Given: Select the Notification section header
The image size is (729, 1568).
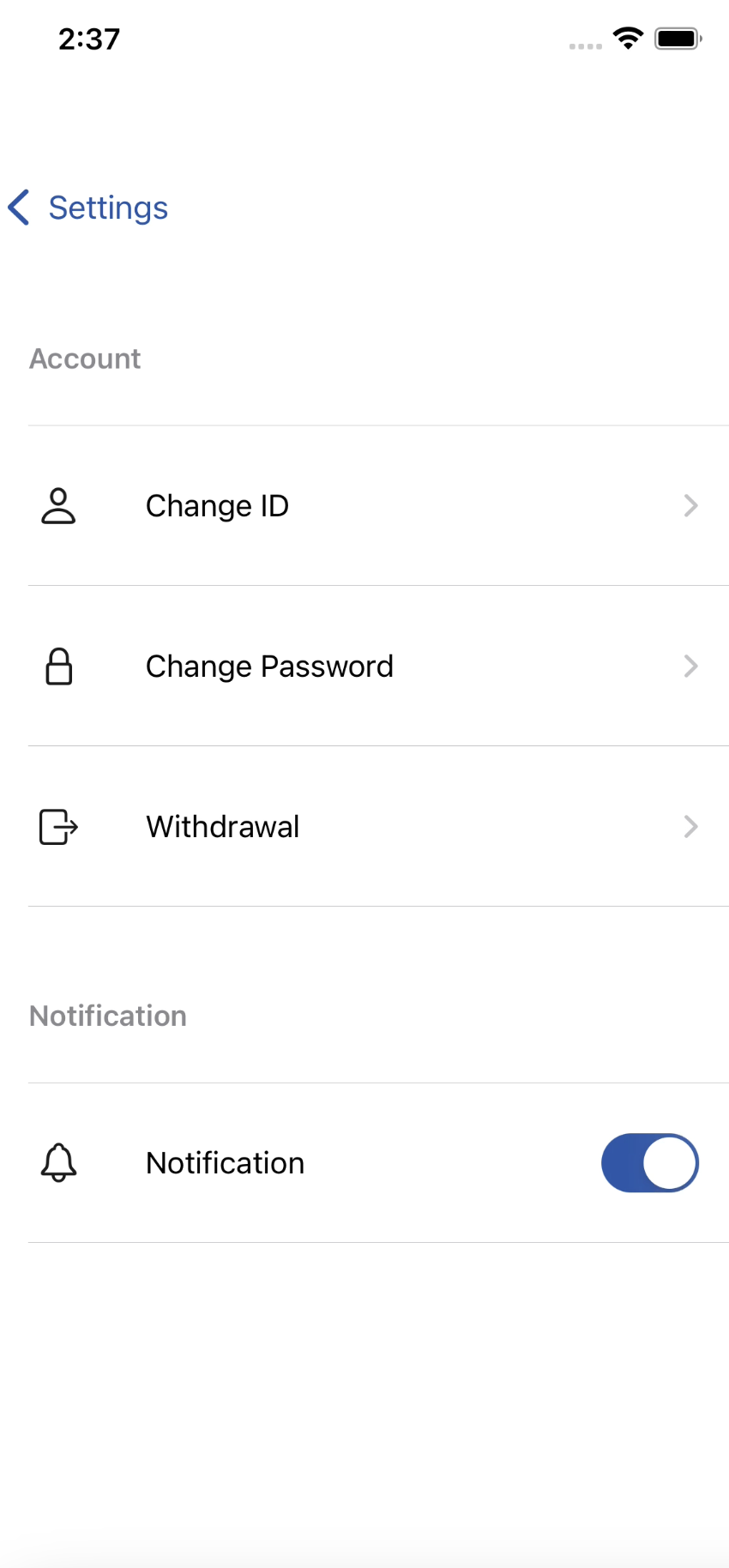Looking at the screenshot, I should coord(108,1016).
